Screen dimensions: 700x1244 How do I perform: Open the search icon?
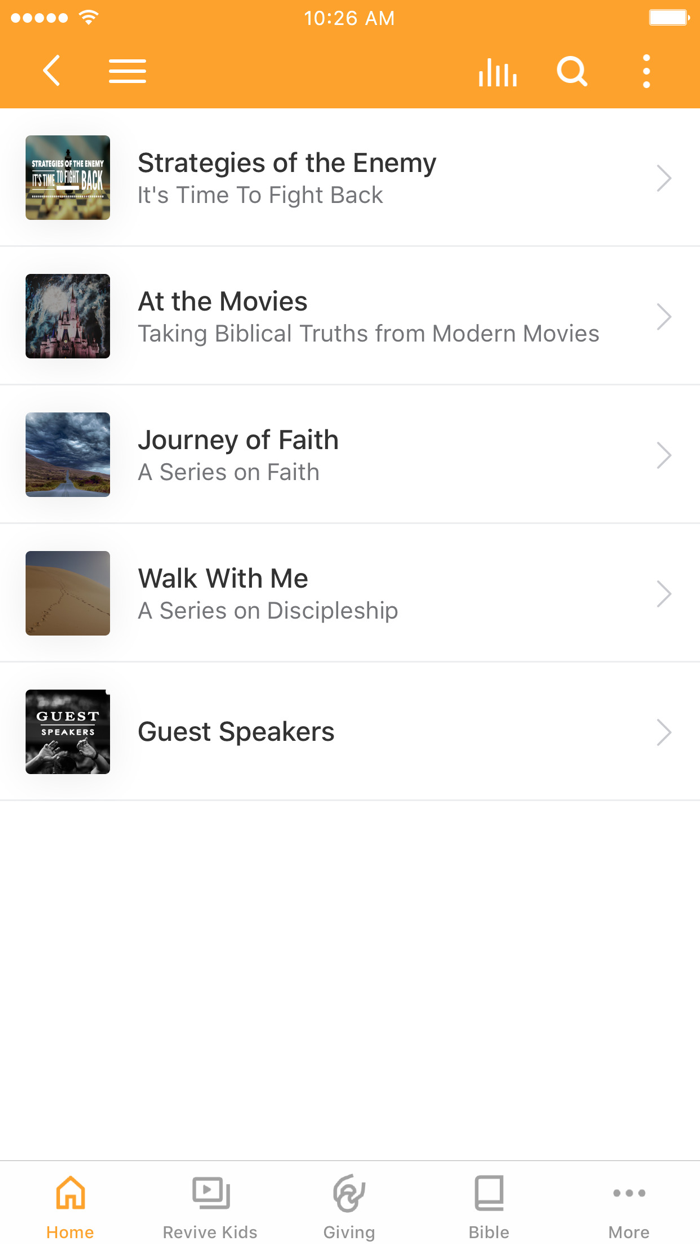click(572, 72)
